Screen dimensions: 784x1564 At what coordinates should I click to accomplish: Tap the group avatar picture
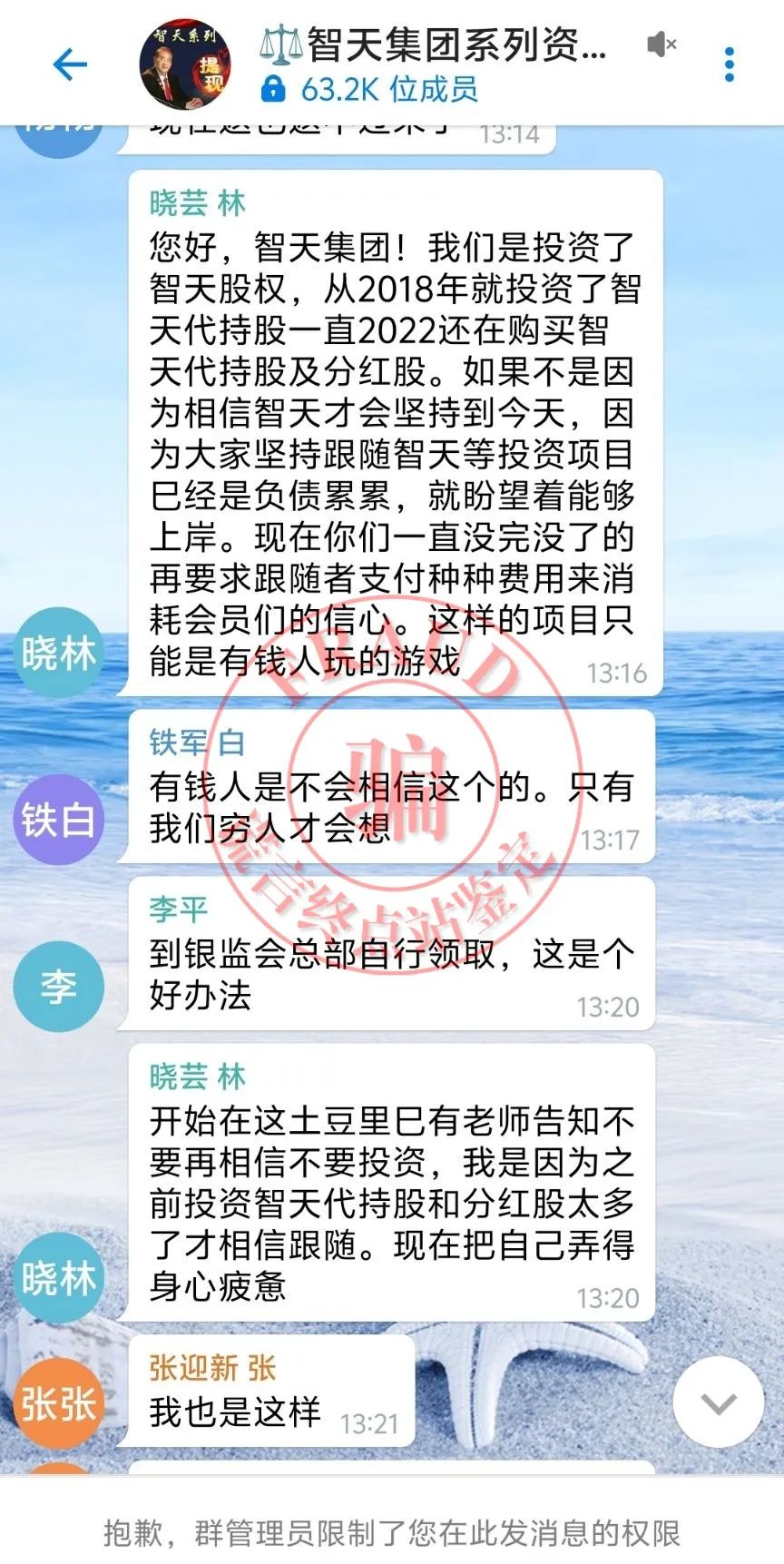click(x=184, y=64)
